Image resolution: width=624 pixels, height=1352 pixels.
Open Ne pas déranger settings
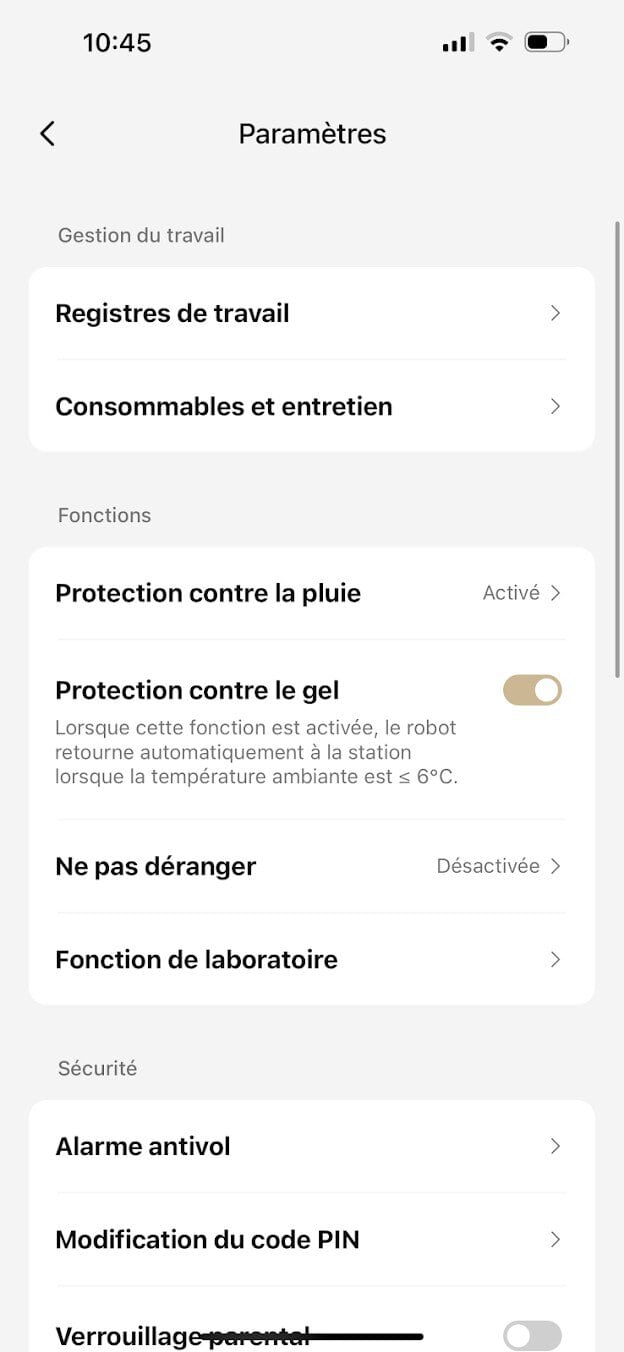311,866
